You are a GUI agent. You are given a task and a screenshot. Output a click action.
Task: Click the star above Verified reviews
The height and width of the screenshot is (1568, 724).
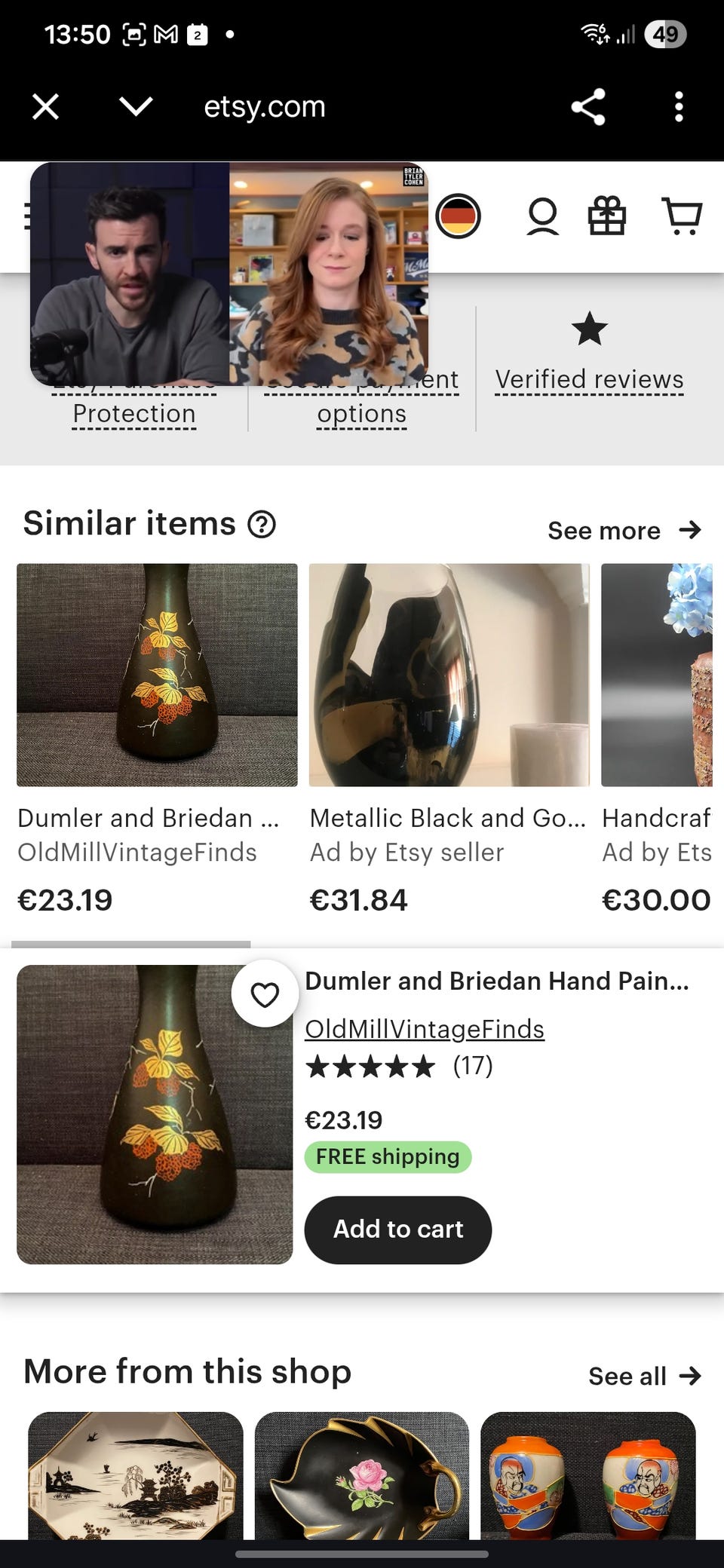coord(589,329)
